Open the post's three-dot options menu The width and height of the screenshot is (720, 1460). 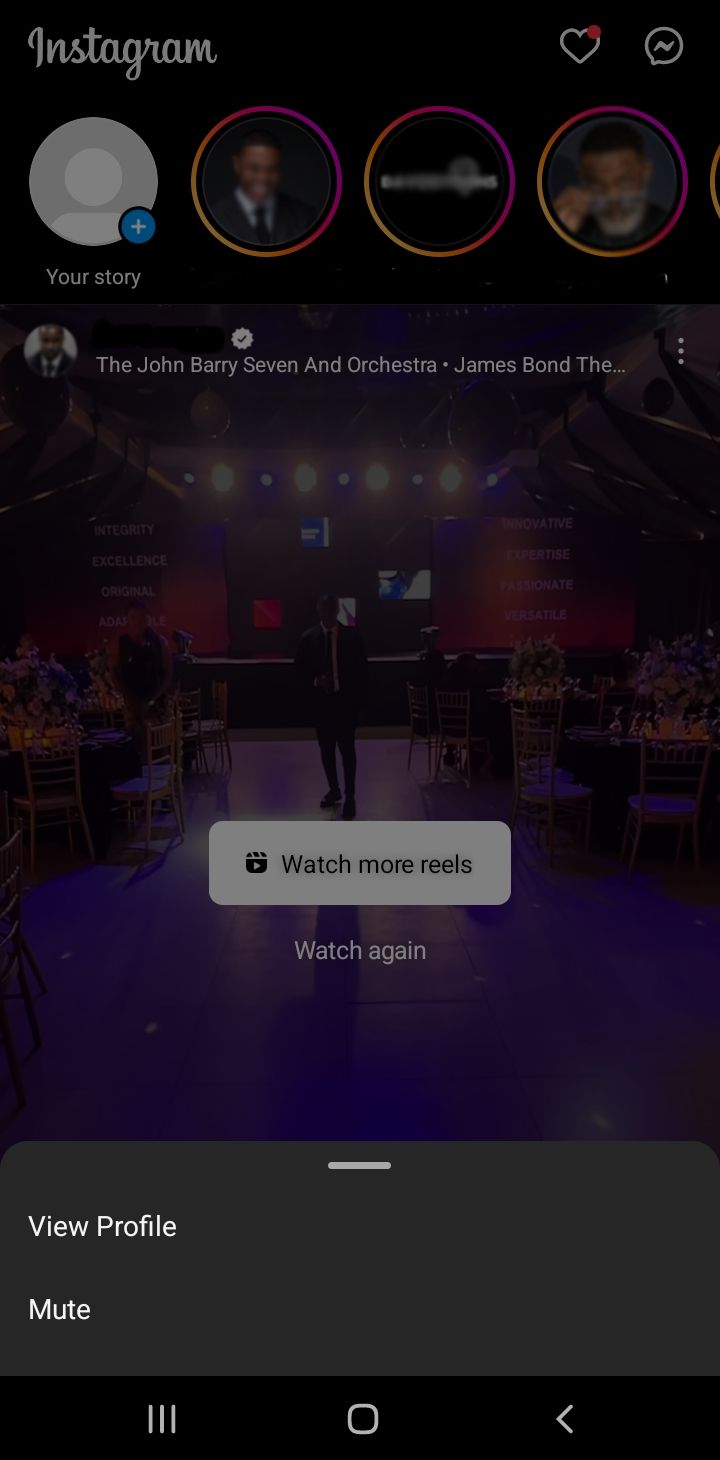click(680, 351)
